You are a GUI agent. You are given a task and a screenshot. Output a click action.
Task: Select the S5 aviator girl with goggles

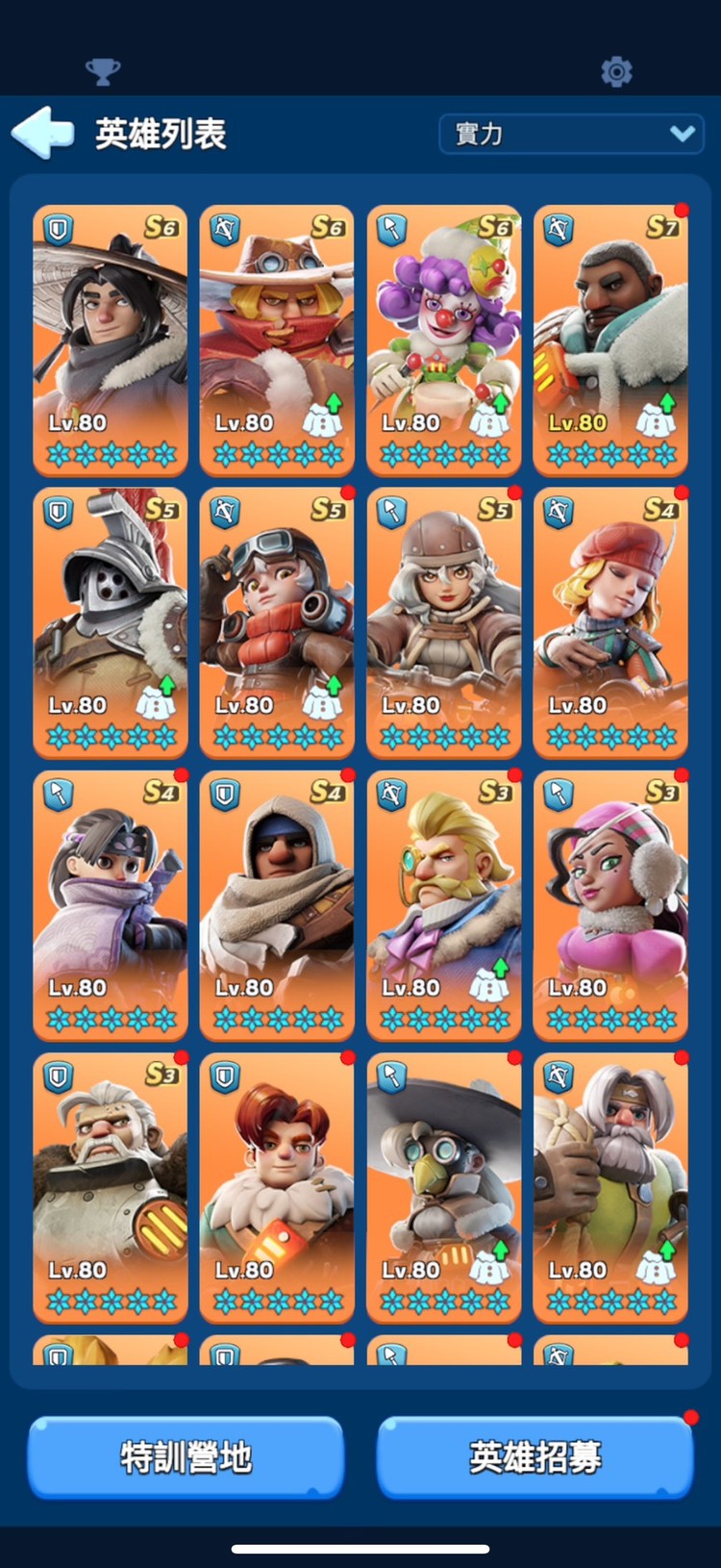277,622
